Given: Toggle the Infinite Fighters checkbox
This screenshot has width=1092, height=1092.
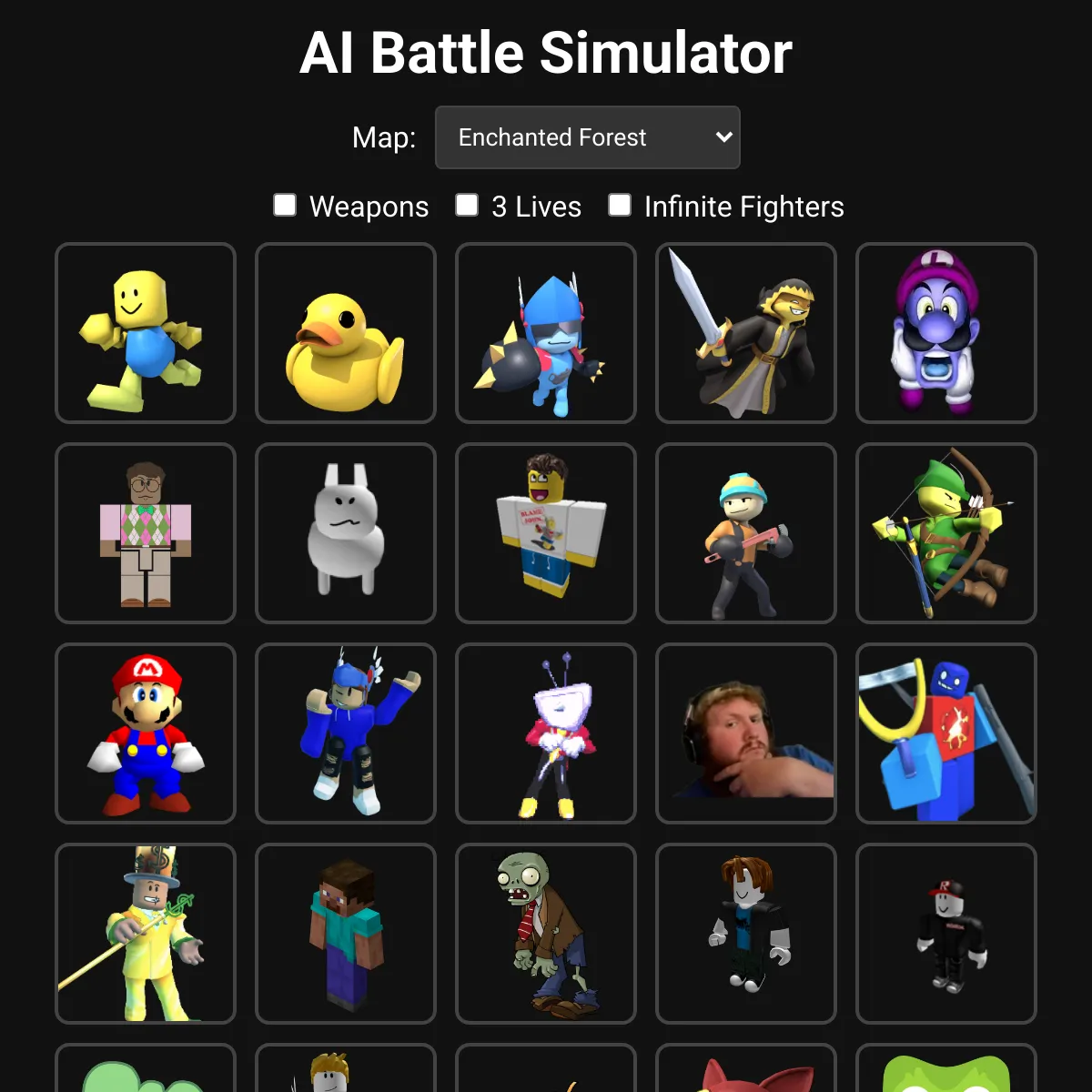Looking at the screenshot, I should point(620,206).
